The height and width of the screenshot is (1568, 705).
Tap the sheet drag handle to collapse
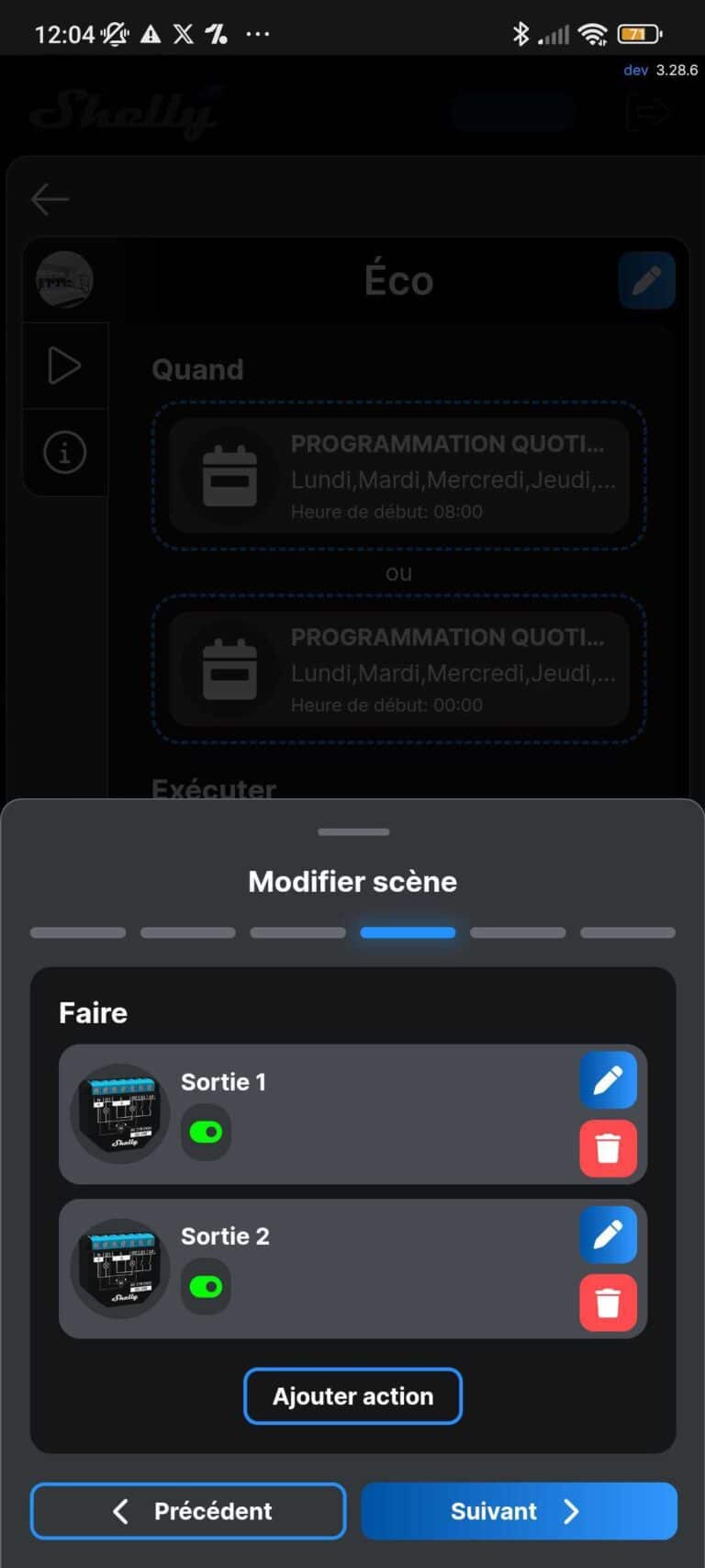(x=352, y=831)
